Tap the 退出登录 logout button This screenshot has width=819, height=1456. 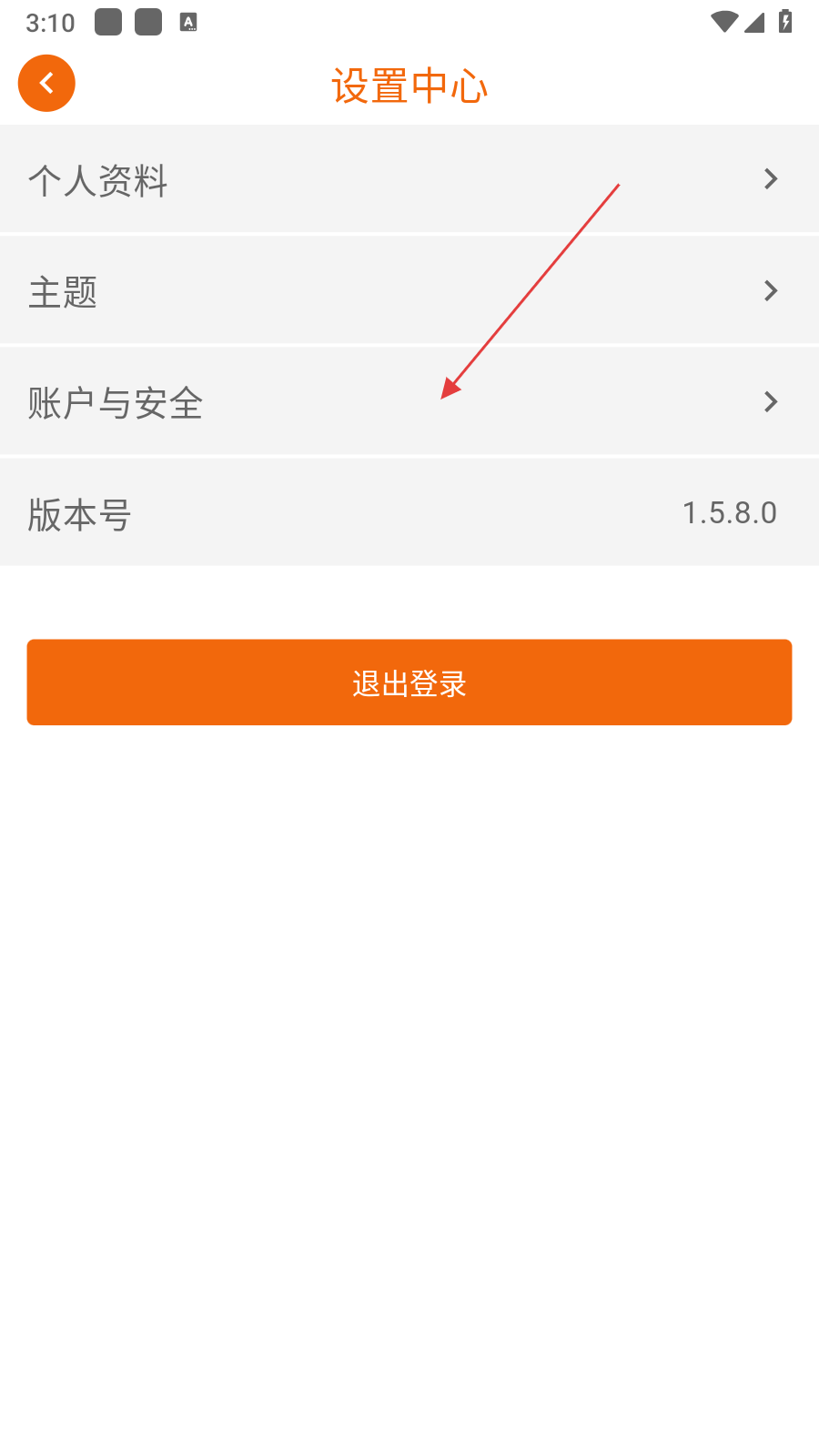[409, 682]
